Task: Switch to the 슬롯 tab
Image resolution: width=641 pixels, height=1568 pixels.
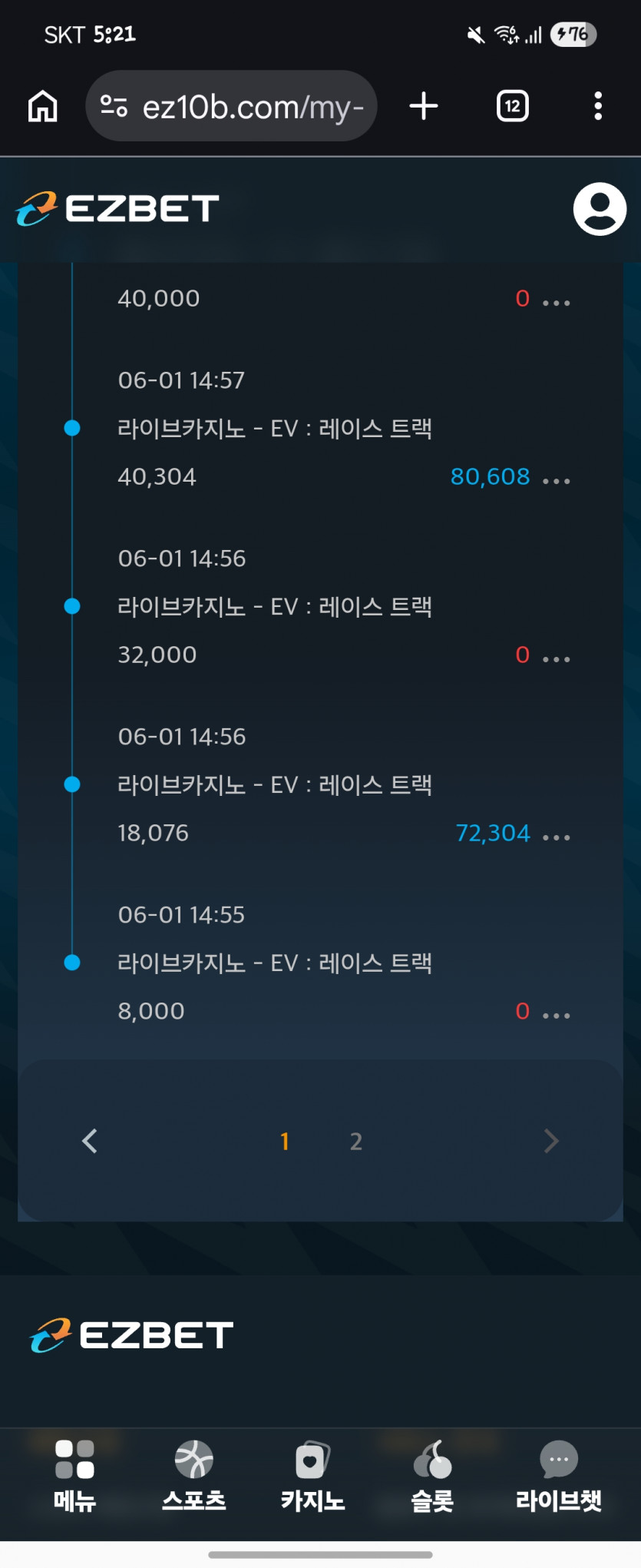Action: 432,1476
